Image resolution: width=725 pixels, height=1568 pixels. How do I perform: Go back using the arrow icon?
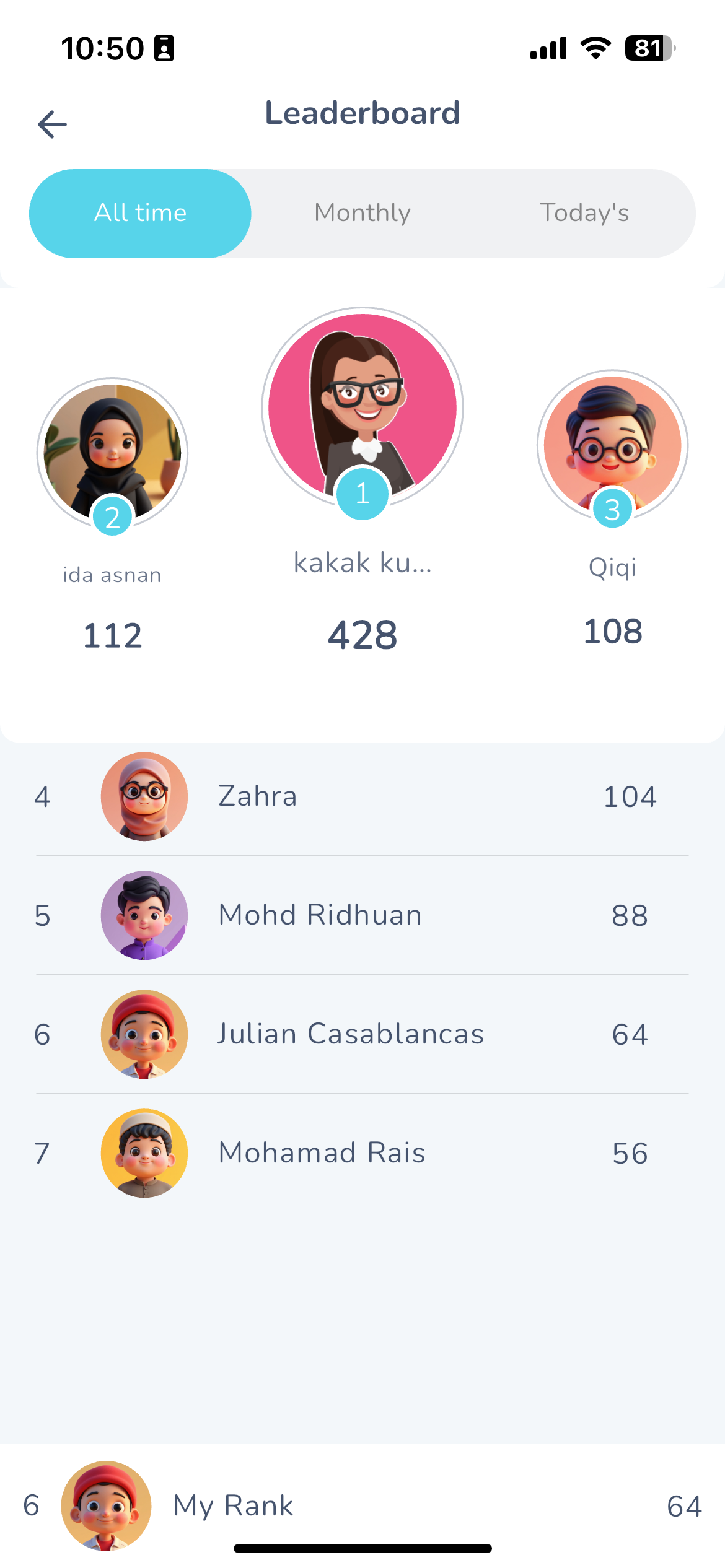52,124
